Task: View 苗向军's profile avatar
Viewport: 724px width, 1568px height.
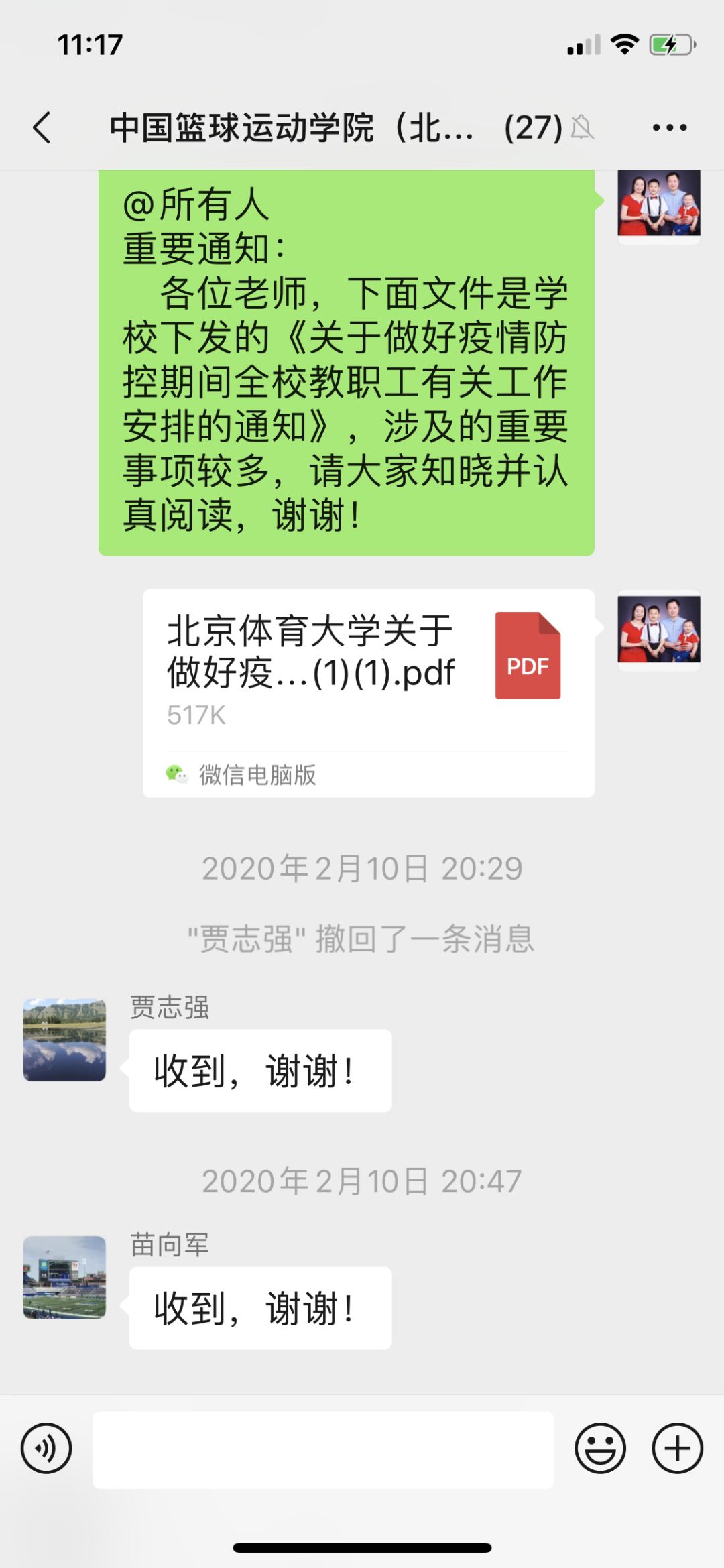Action: 64,1277
